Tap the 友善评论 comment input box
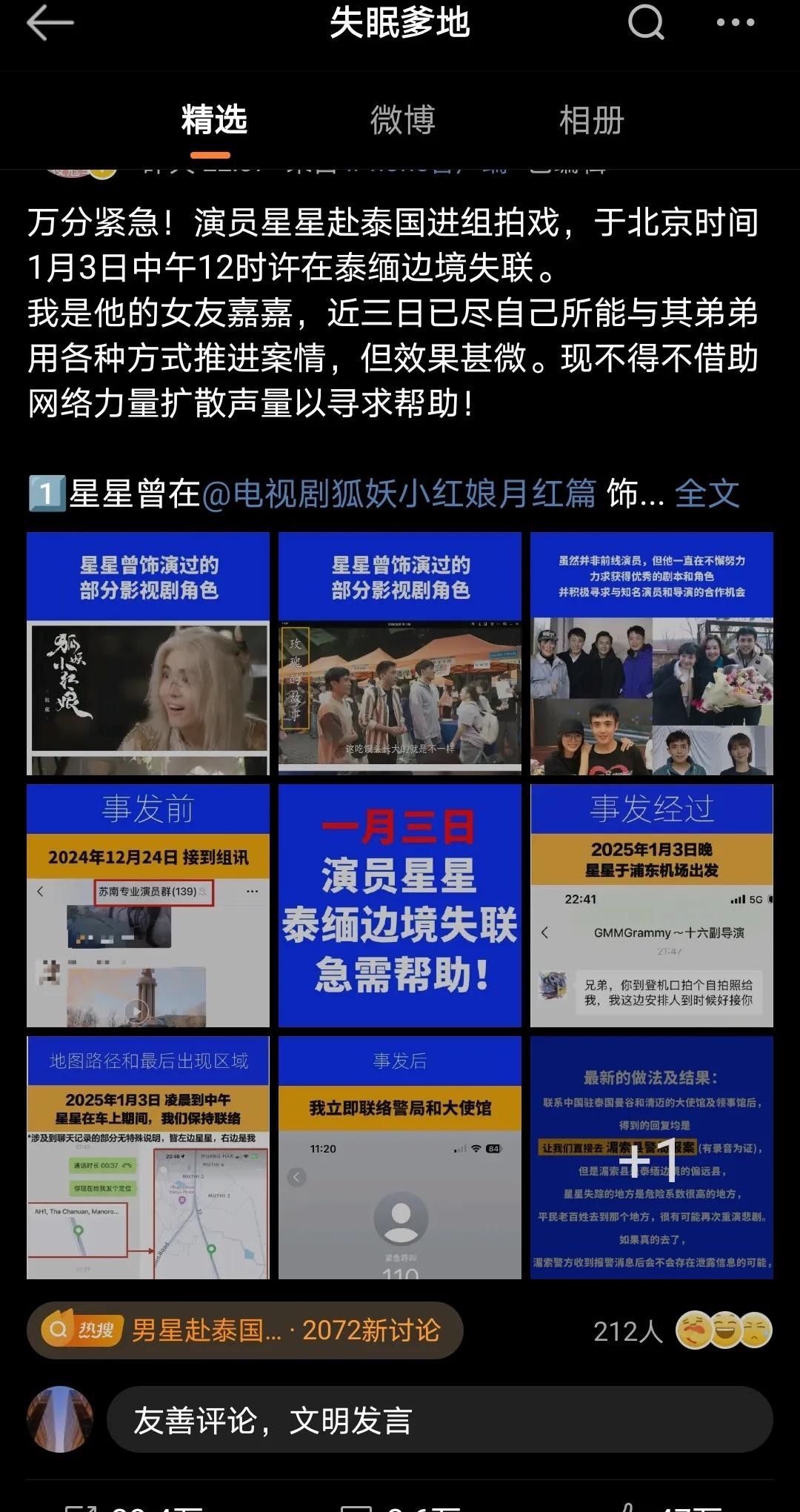800x1512 pixels. [x=439, y=1420]
